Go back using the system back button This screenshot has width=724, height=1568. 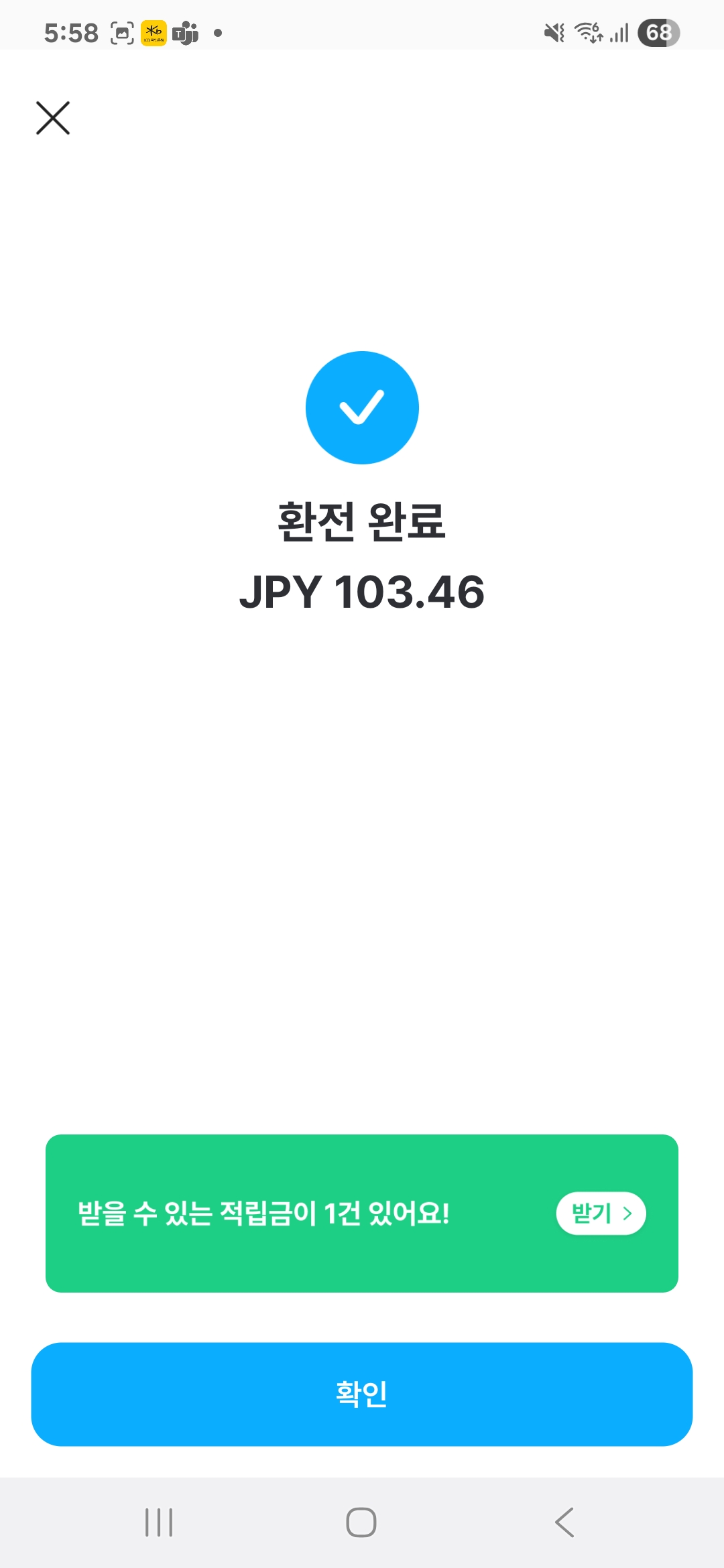564,1522
